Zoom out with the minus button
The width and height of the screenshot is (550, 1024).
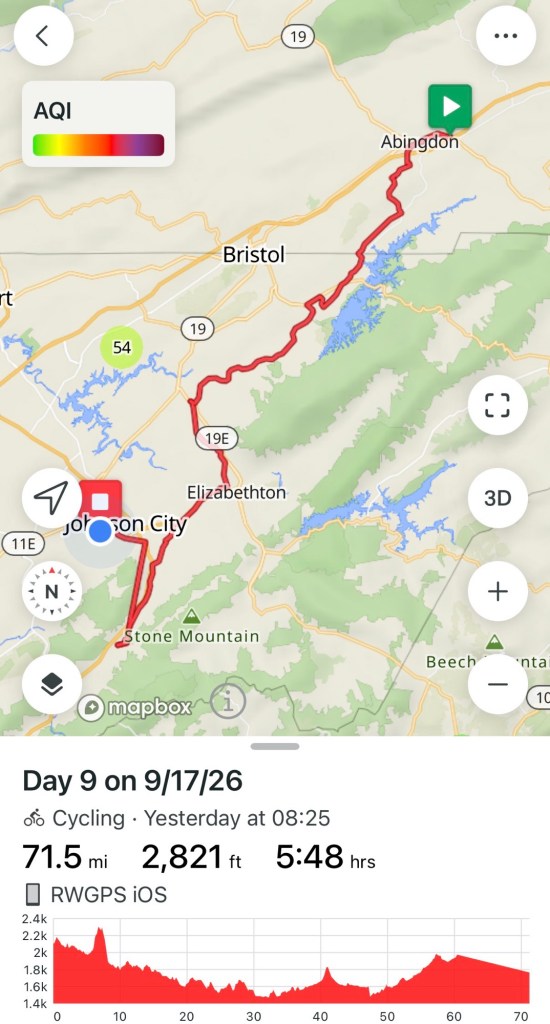tap(498, 684)
